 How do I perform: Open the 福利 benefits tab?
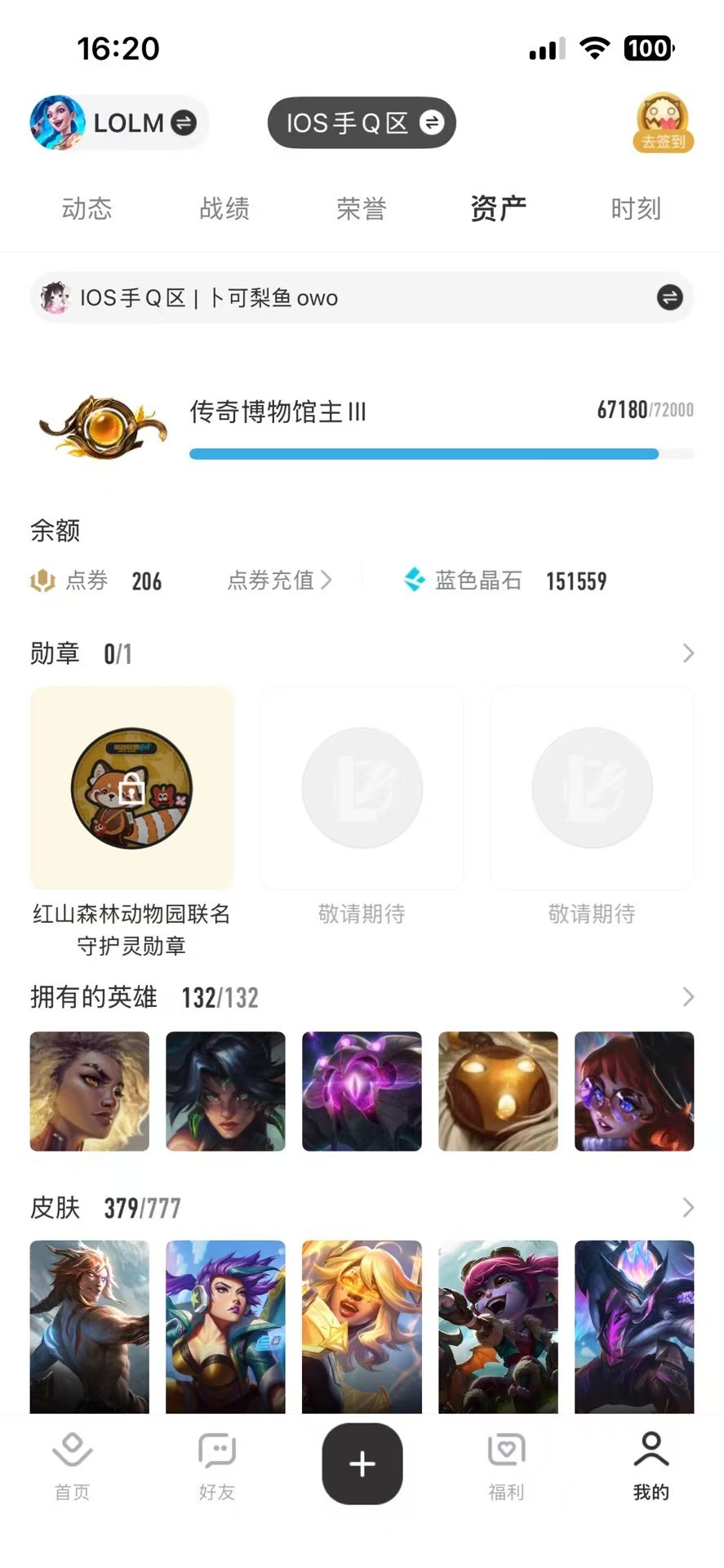pyautogui.click(x=506, y=1466)
